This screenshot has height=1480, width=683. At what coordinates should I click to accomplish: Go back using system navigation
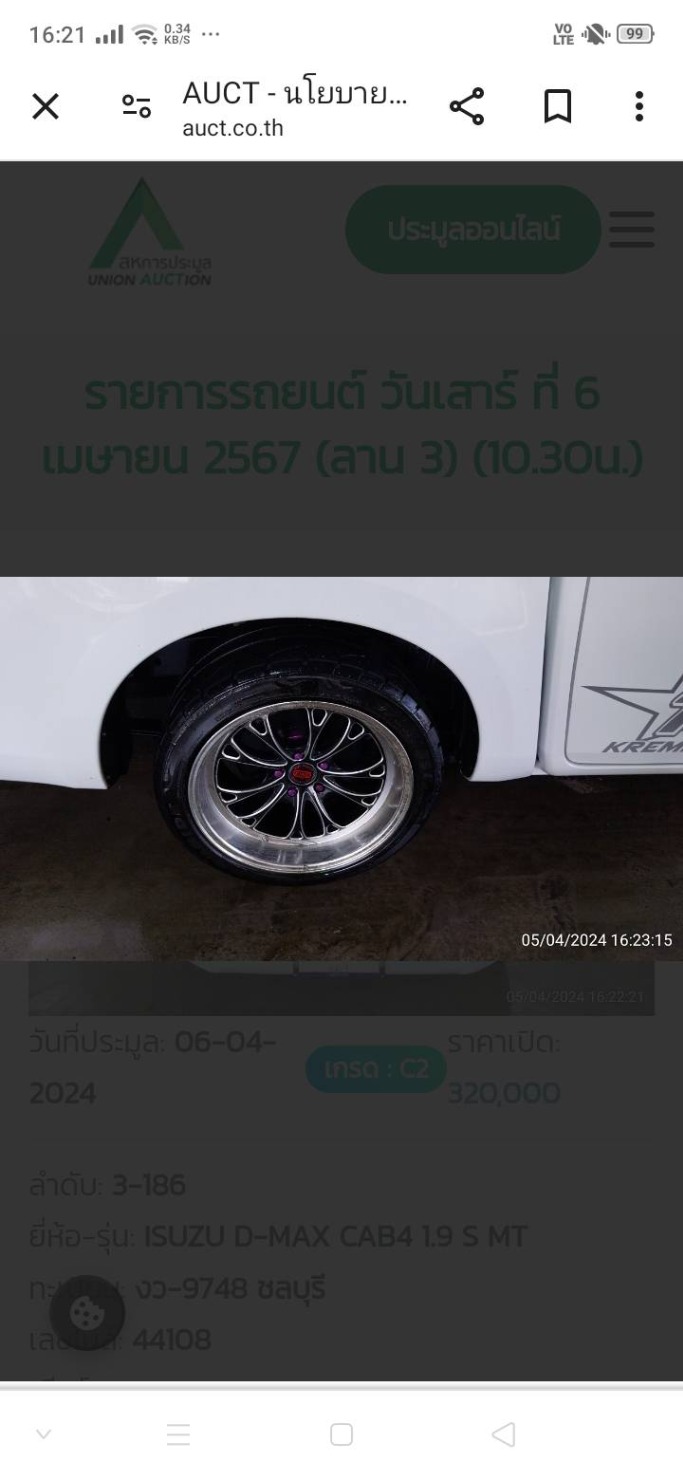tap(504, 1435)
